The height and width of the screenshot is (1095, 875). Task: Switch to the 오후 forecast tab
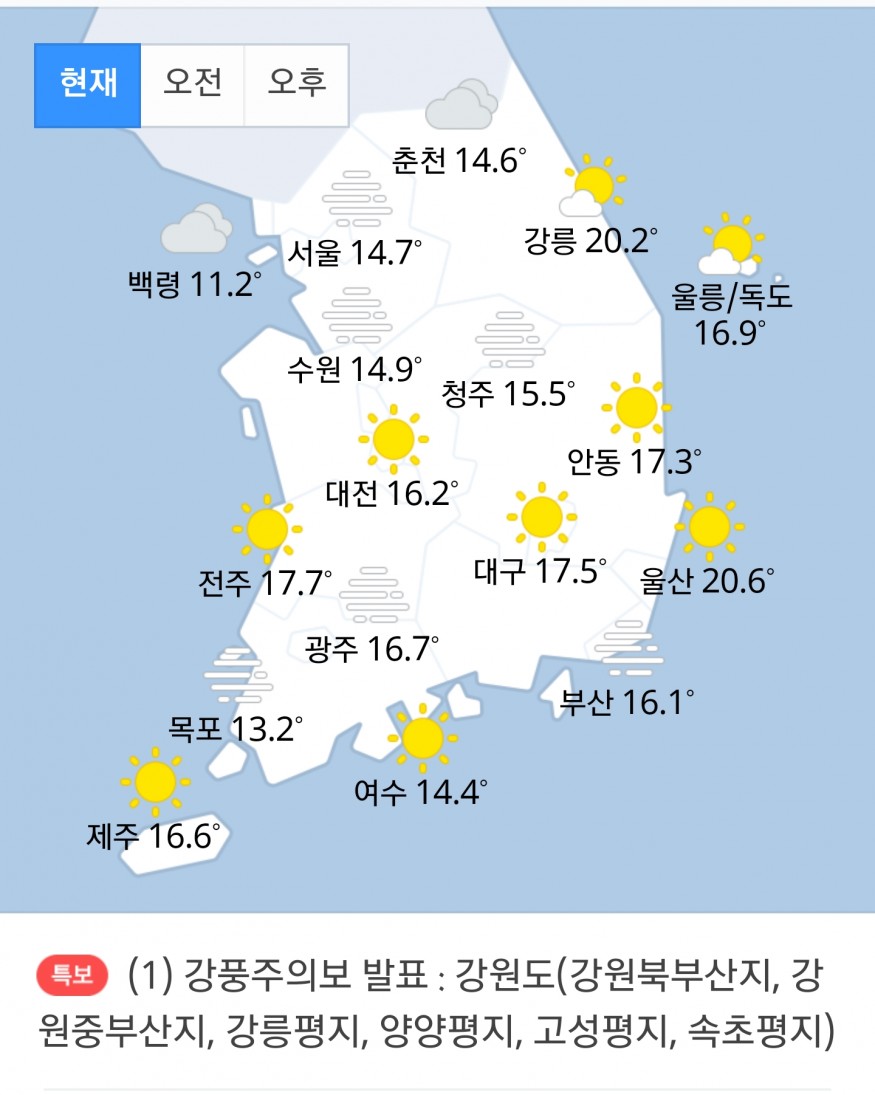click(297, 85)
